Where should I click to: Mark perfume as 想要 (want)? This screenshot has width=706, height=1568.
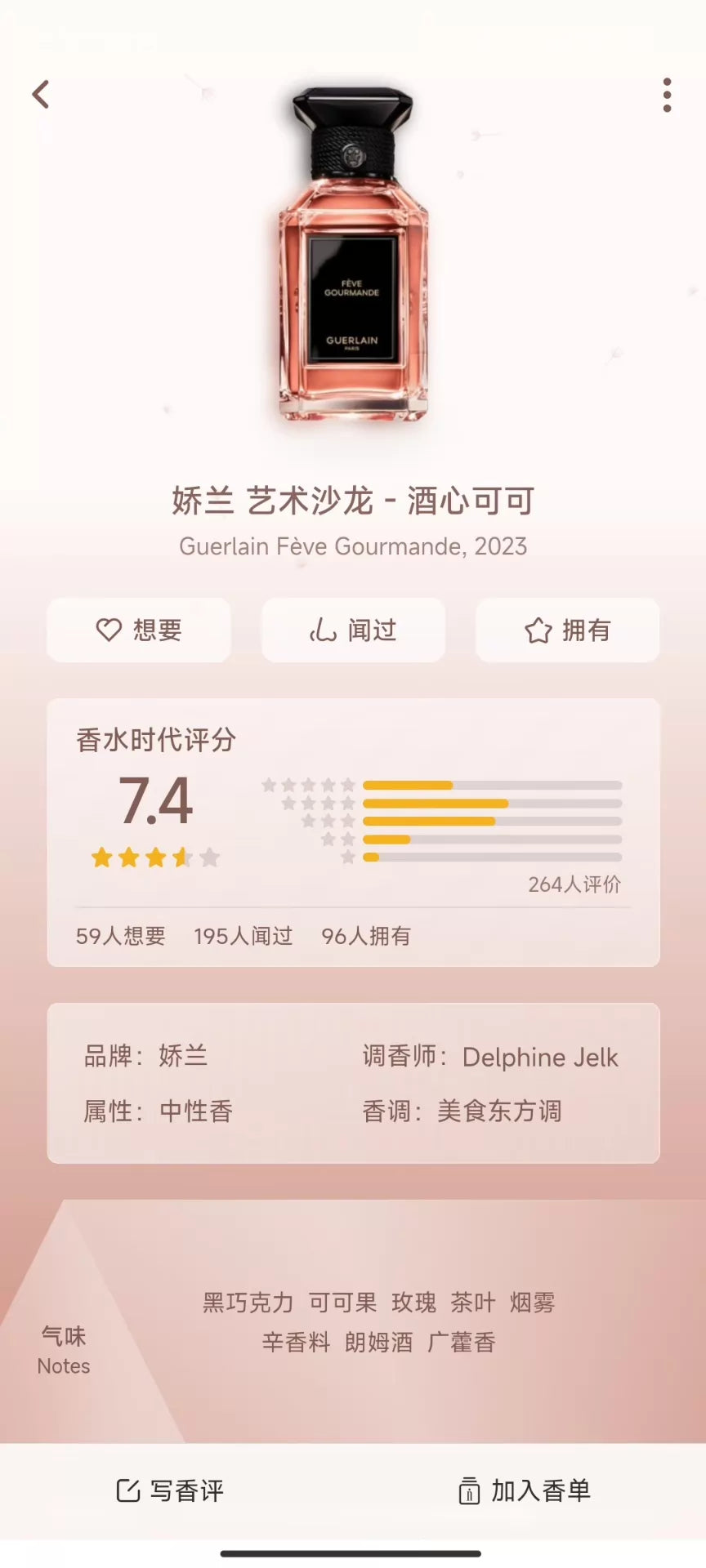(x=139, y=630)
